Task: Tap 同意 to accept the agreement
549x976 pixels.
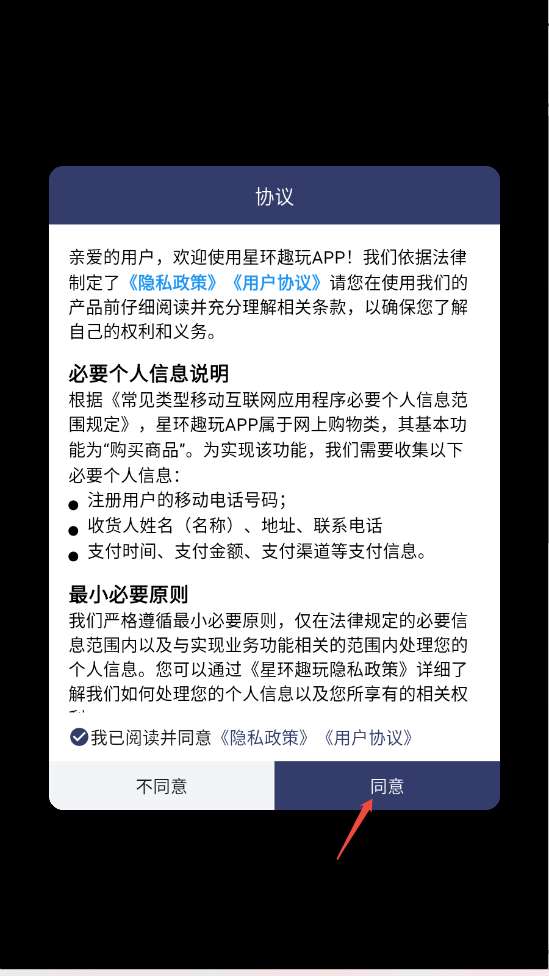Action: pyautogui.click(x=387, y=786)
